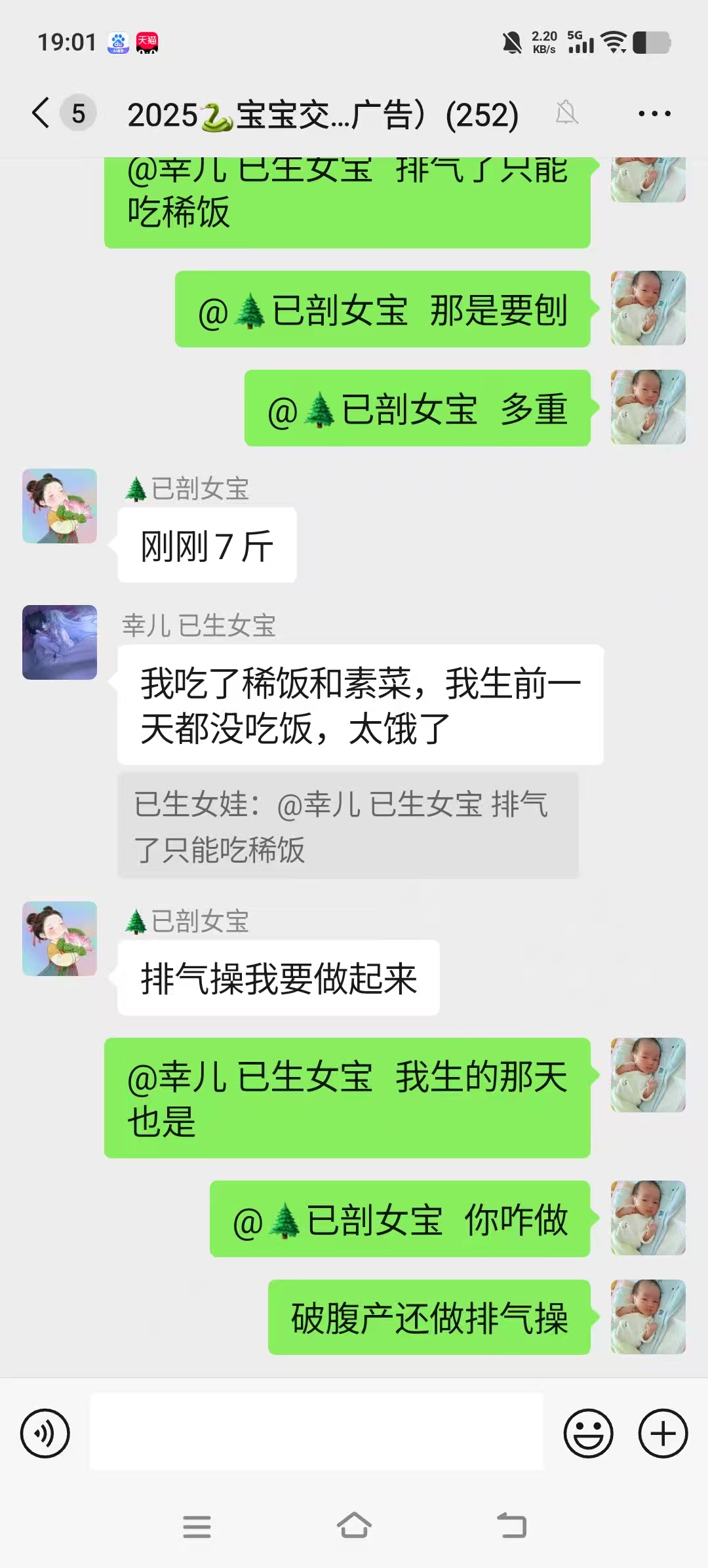Open the plus attachment menu
The height and width of the screenshot is (1568, 708).
click(x=663, y=1433)
